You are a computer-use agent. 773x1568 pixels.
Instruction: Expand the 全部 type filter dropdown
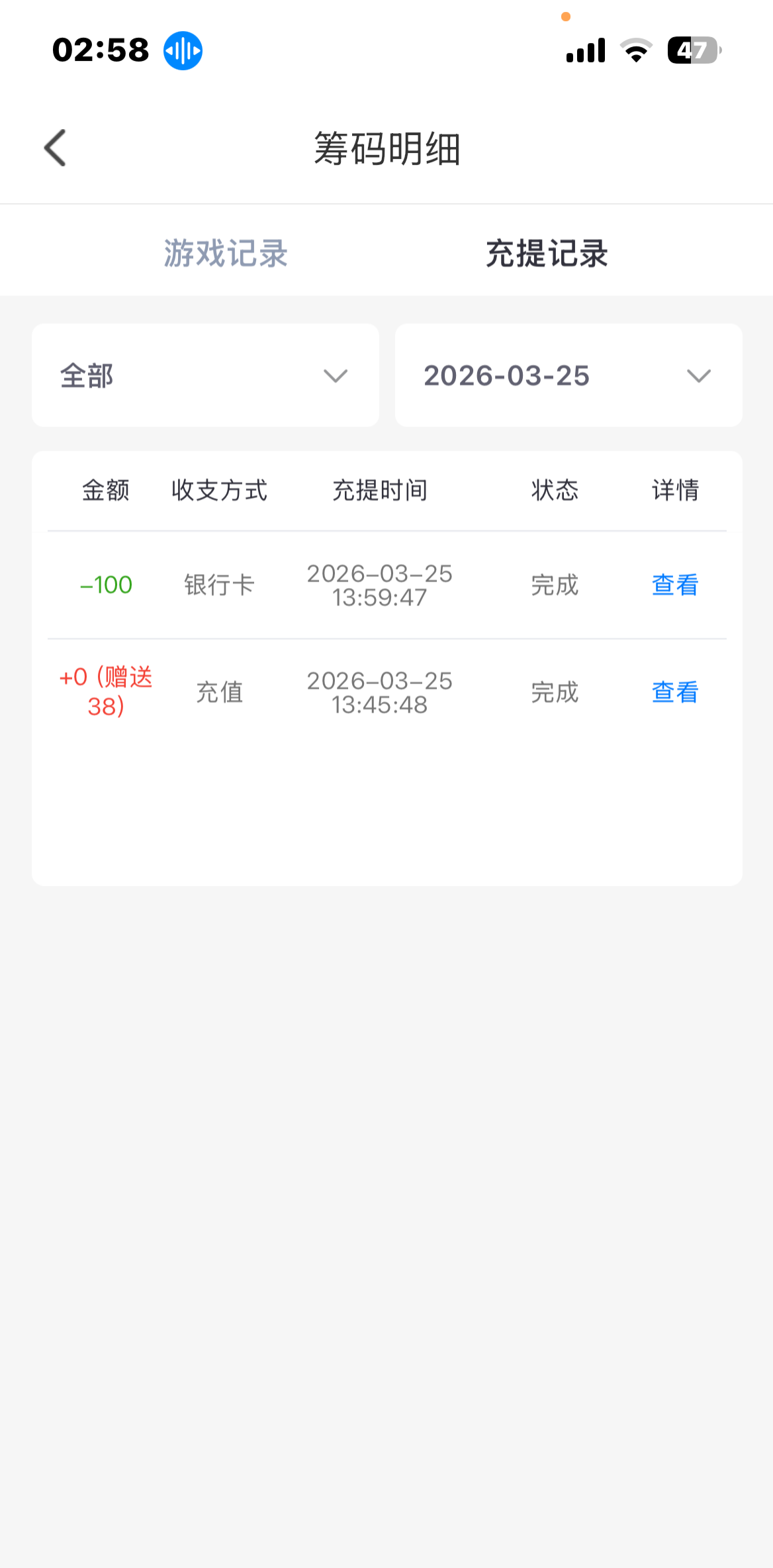click(x=205, y=375)
